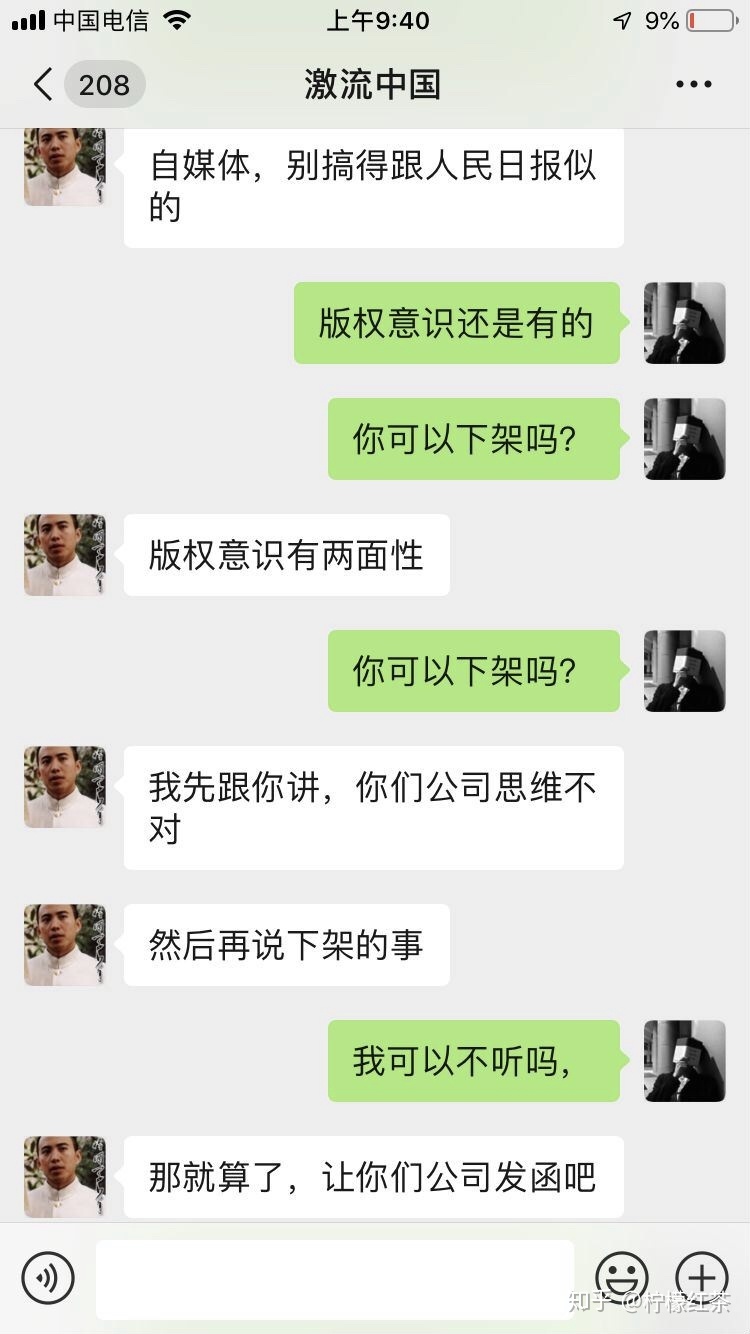Tap the message 然后再说下架的事

[x=286, y=944]
